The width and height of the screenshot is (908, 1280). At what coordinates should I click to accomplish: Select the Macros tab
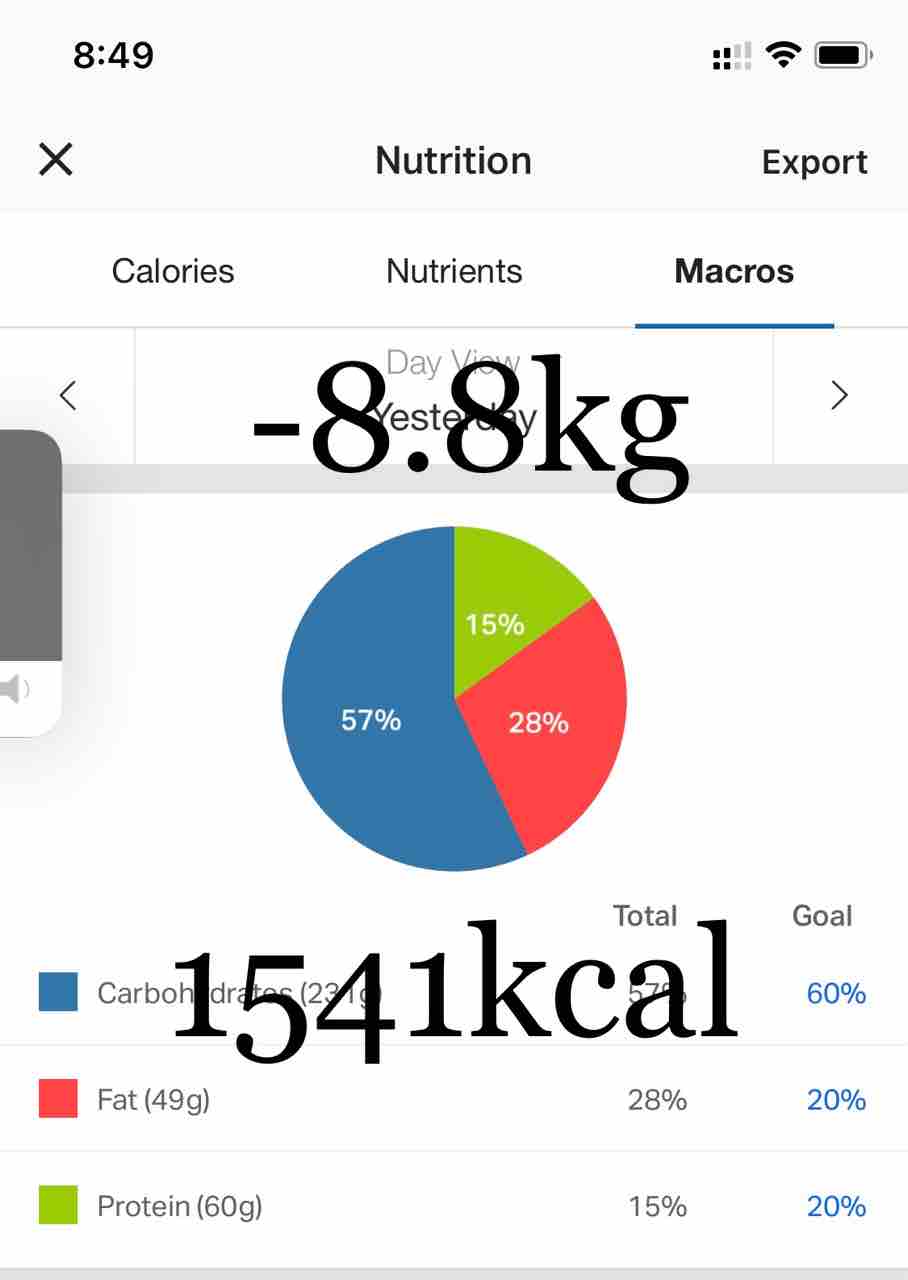[734, 271]
